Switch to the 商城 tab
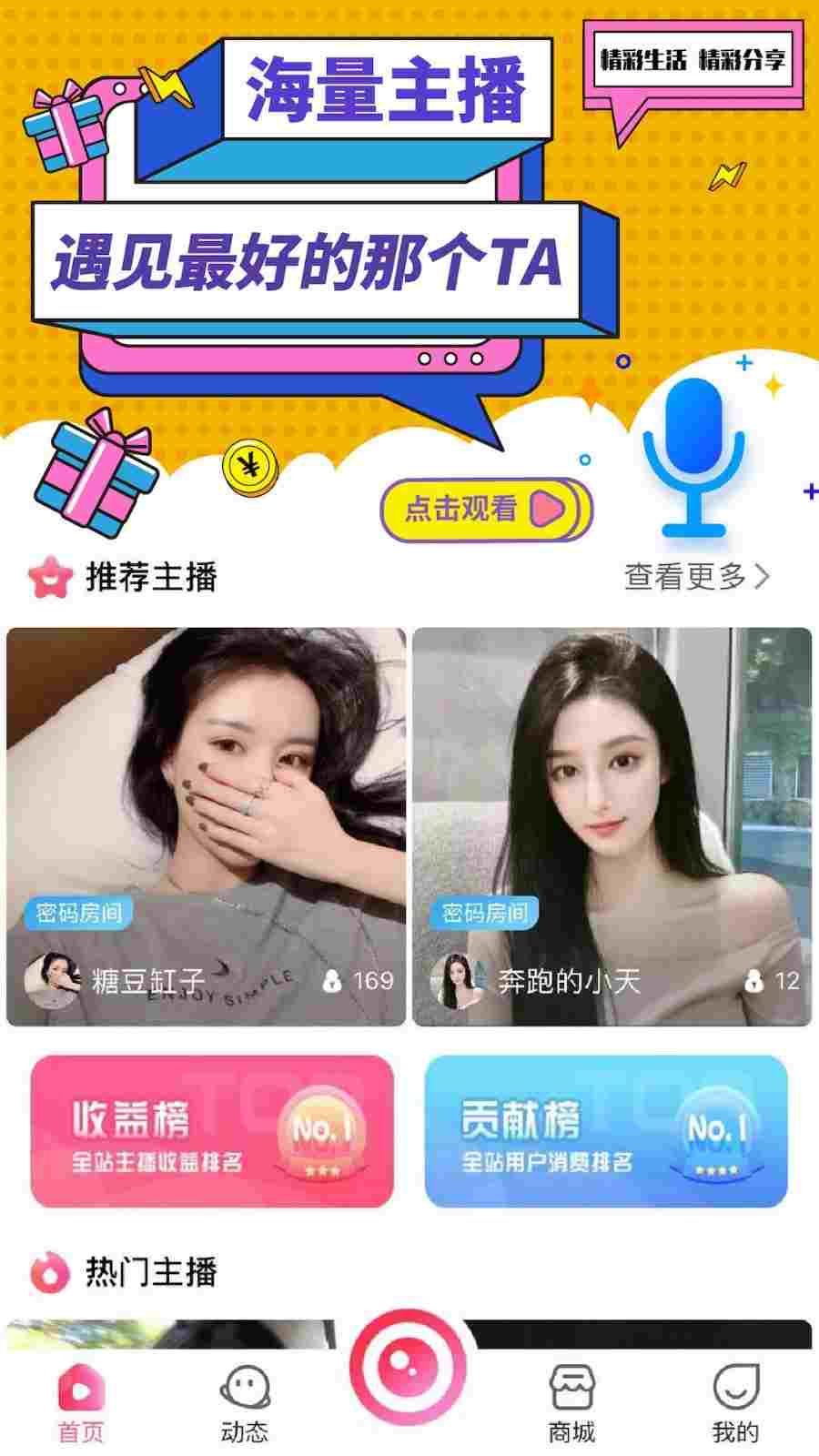 point(571,1403)
